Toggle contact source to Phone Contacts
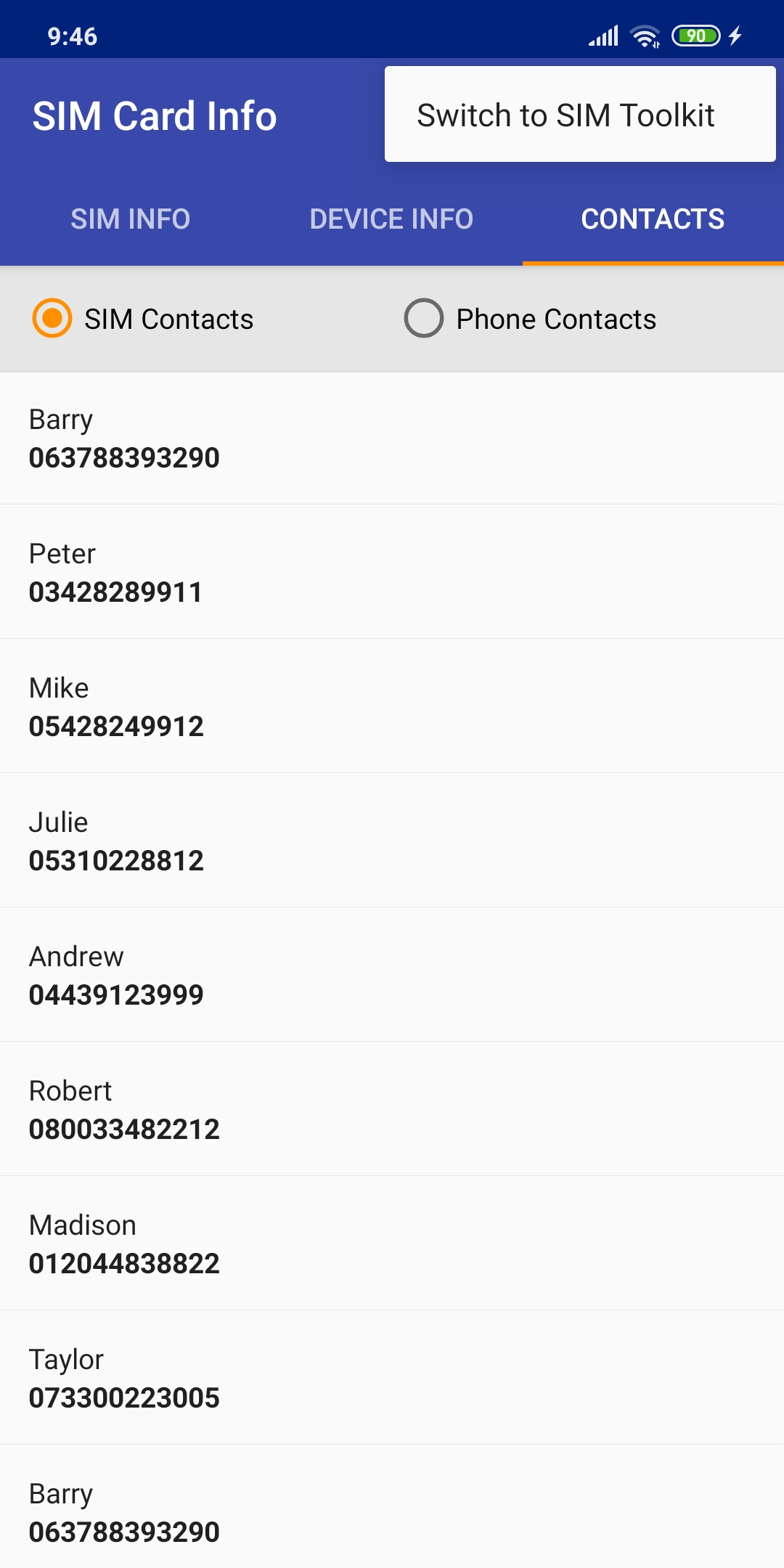 [x=425, y=319]
